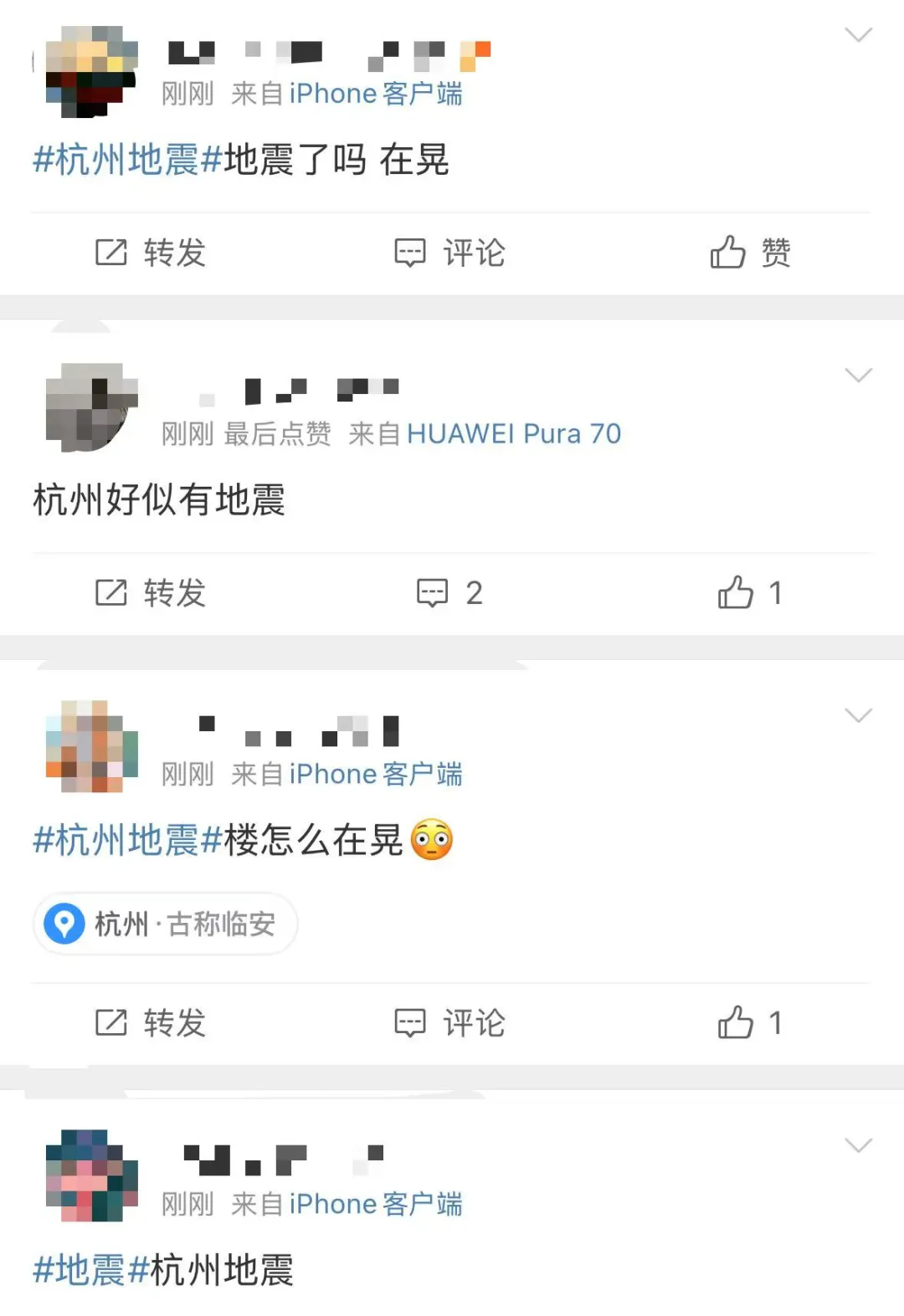
Task: Comment on the '地震了吗 在晃' post
Action: pyautogui.click(x=449, y=253)
